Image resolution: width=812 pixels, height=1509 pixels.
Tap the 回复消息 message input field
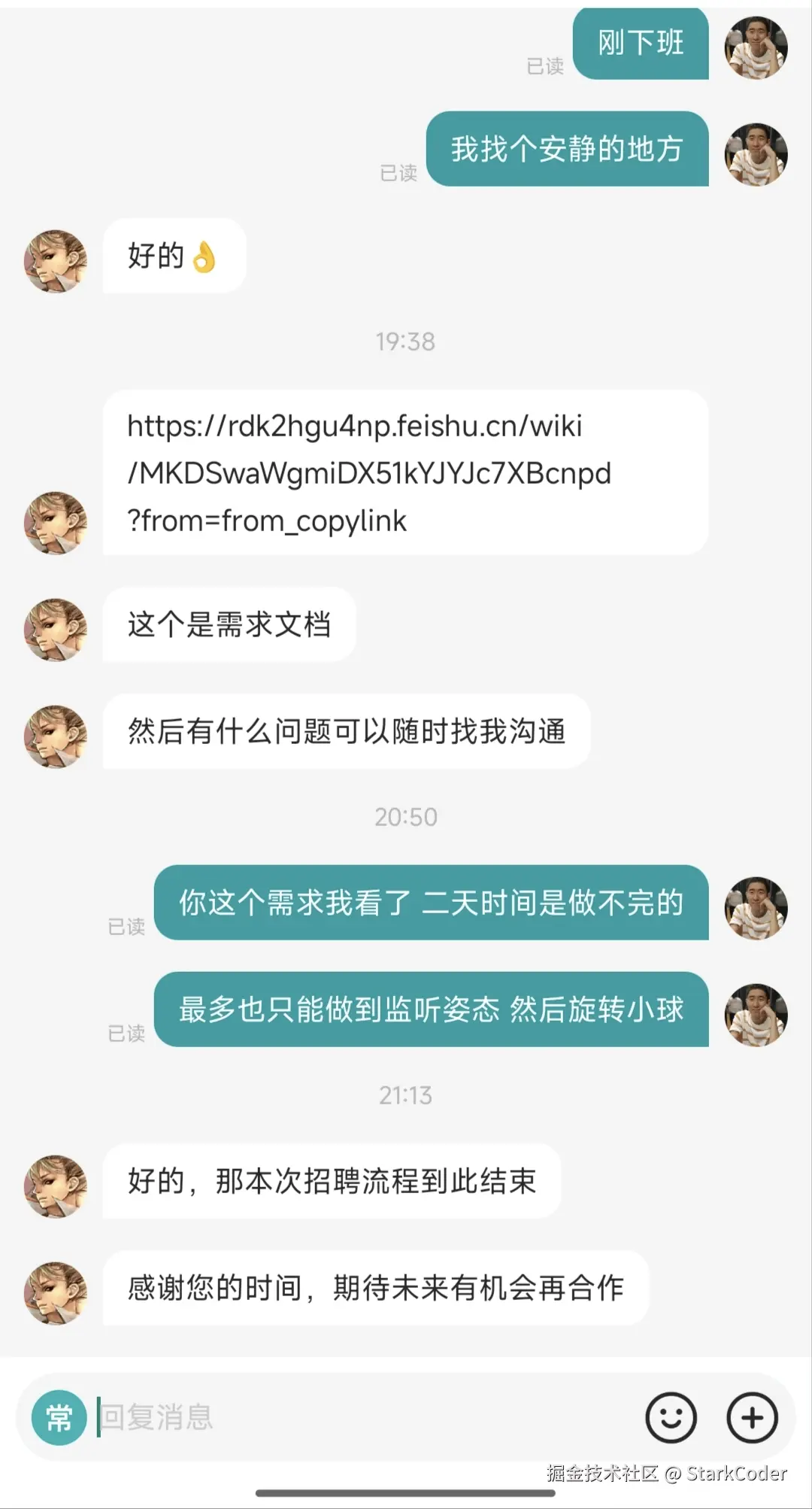pyautogui.click(x=301, y=1417)
